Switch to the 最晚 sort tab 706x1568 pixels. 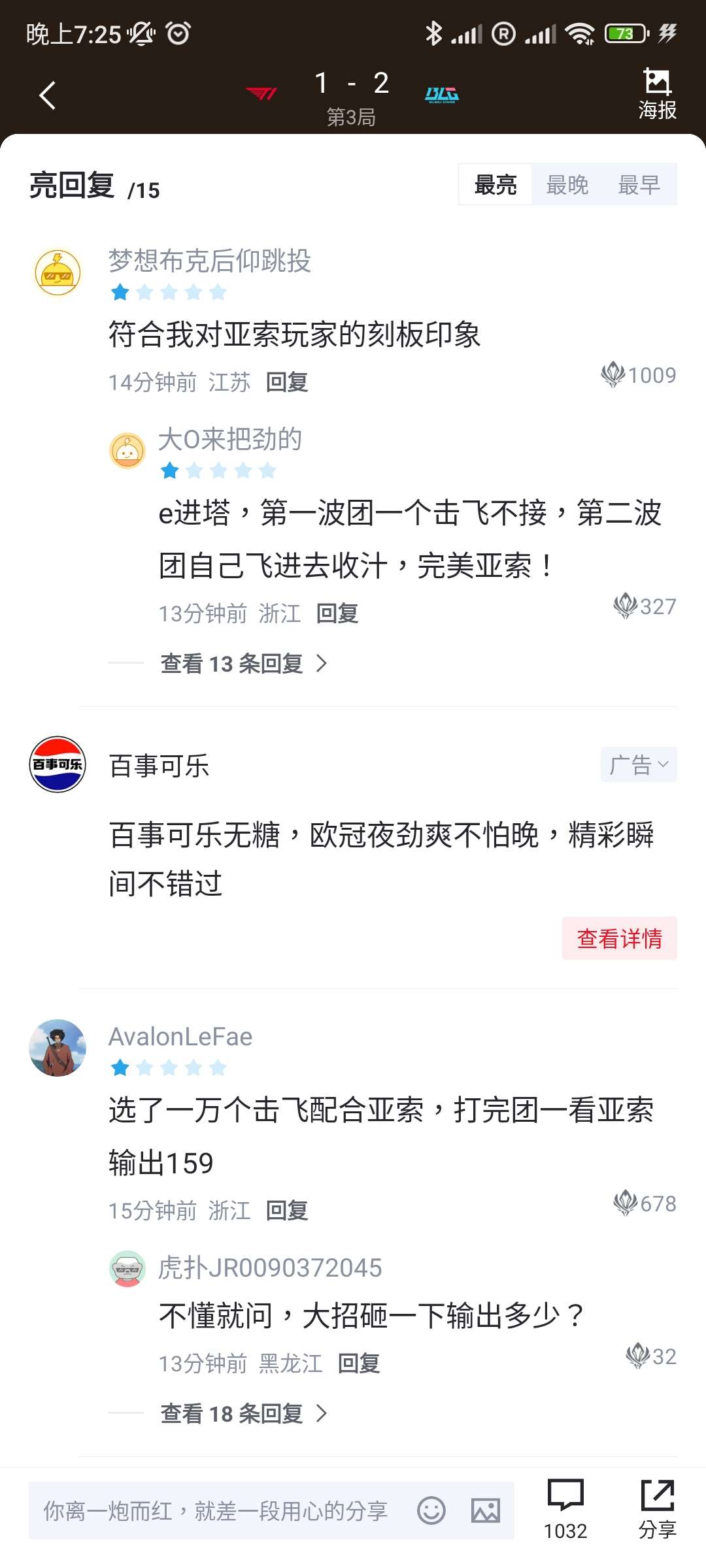[567, 185]
